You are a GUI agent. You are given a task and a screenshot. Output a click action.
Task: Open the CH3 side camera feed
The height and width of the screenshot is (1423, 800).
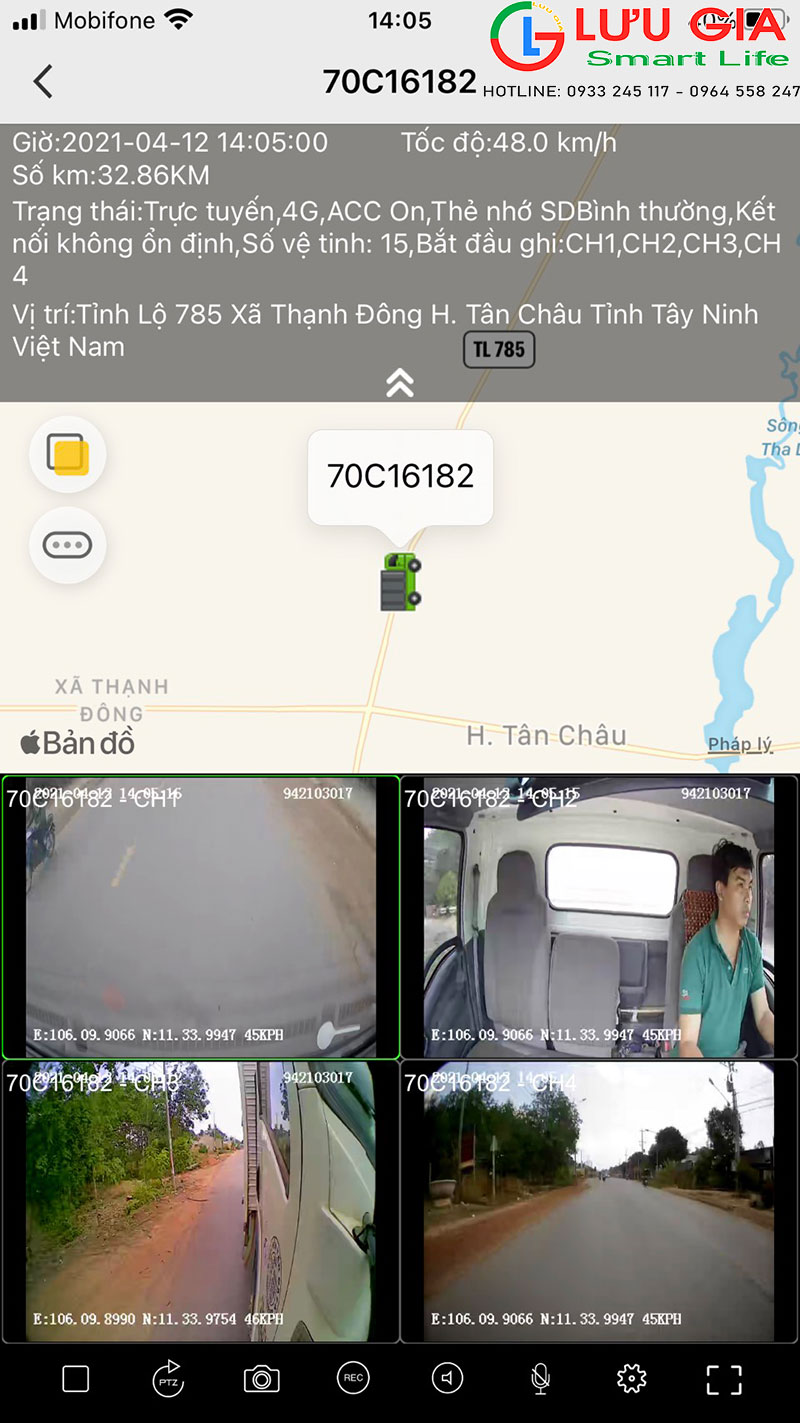point(200,1201)
